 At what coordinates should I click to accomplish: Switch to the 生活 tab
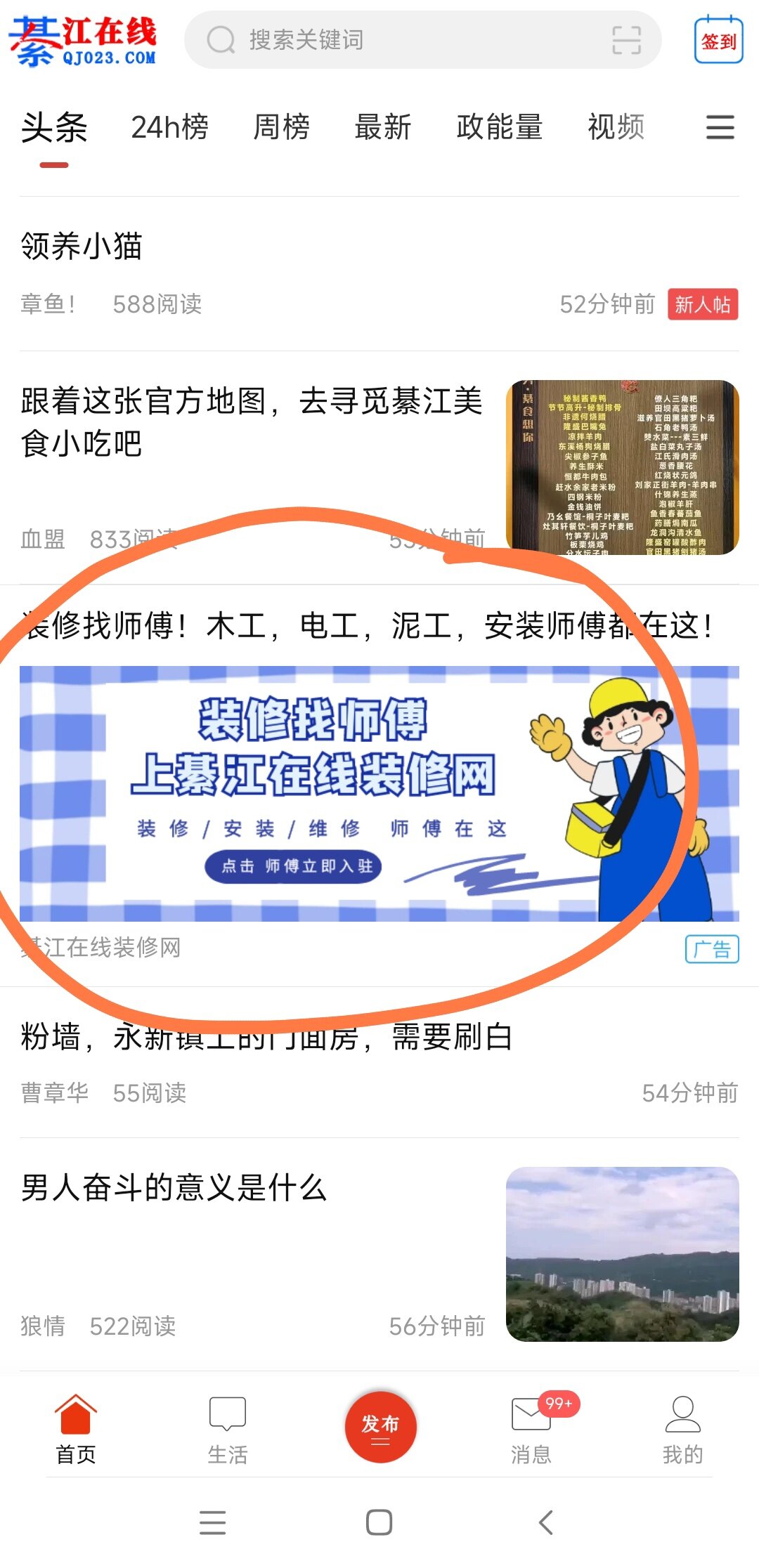click(227, 1430)
